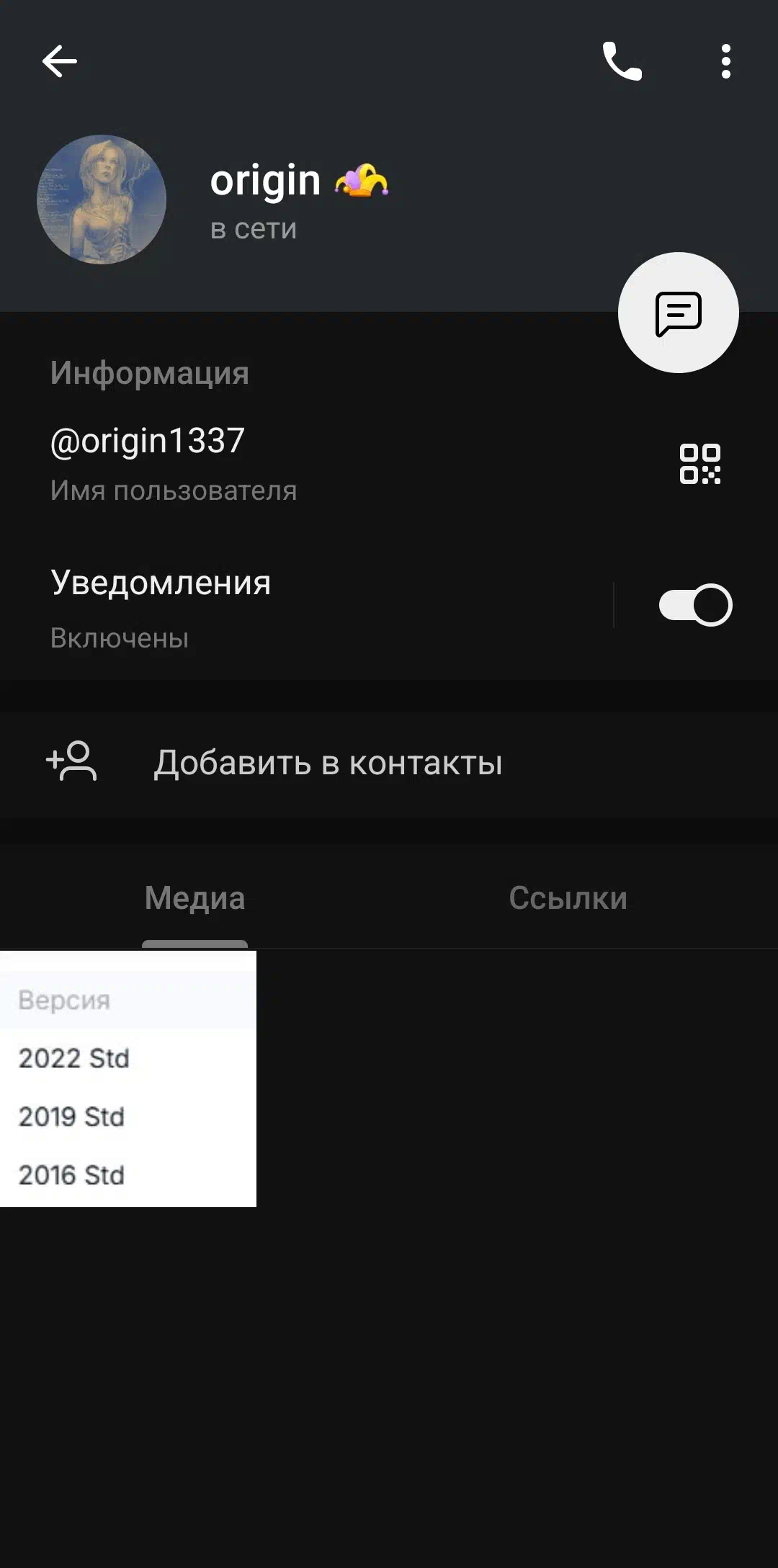Image resolution: width=778 pixels, height=1568 pixels.
Task: Start a chat via the message button
Action: (x=679, y=313)
